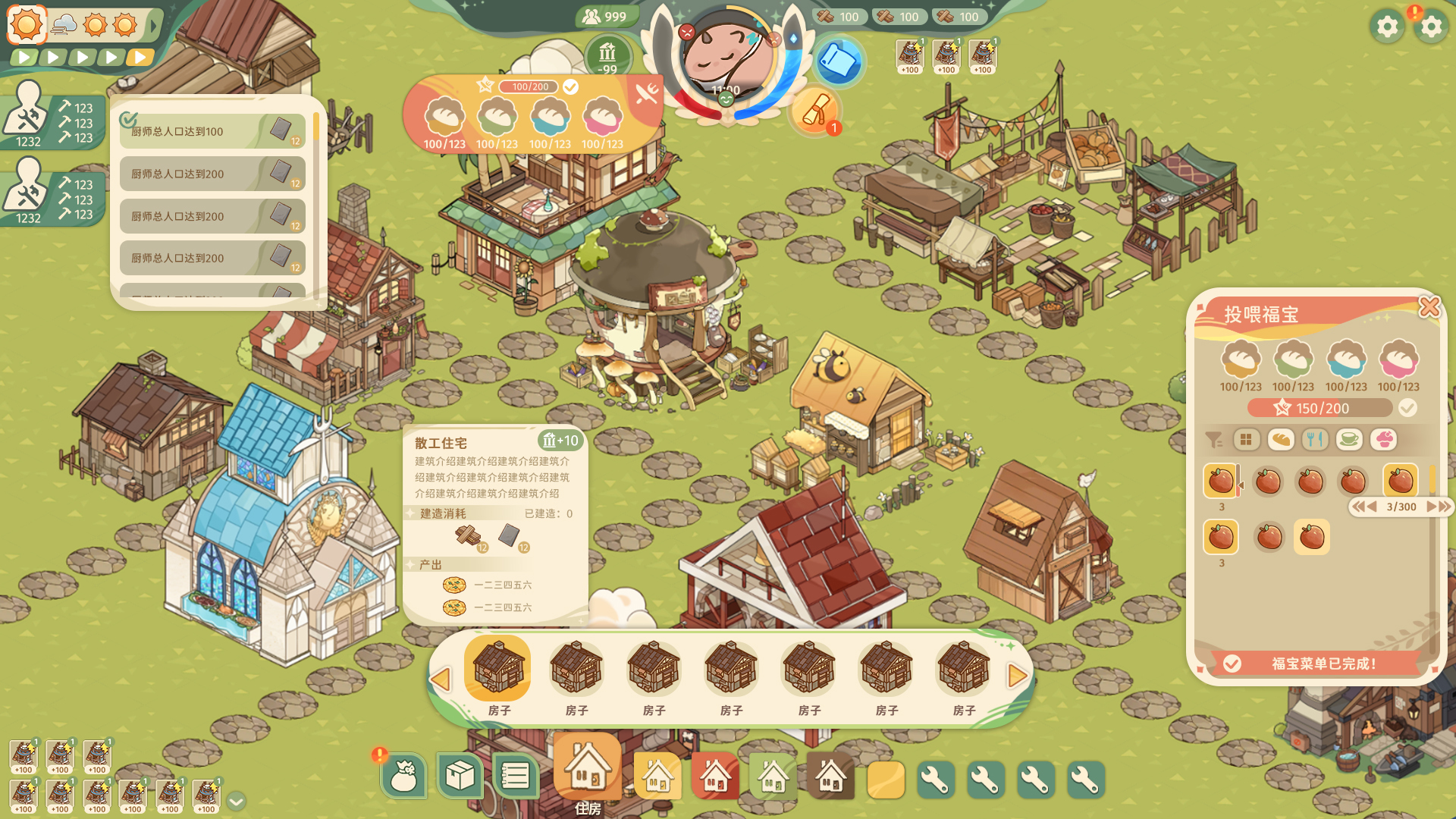Open the bag with alert badge
The image size is (1456, 819).
pyautogui.click(x=403, y=776)
